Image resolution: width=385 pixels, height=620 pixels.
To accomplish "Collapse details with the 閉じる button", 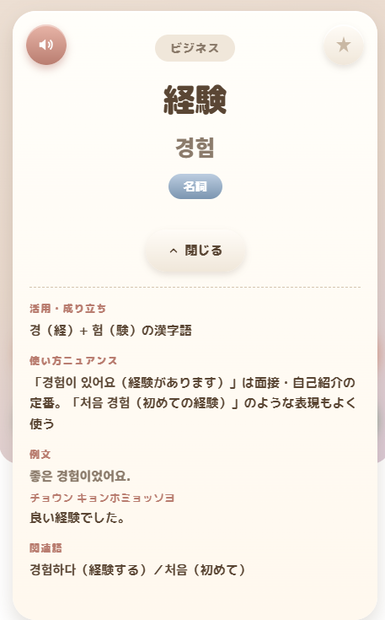I will click(x=195, y=250).
